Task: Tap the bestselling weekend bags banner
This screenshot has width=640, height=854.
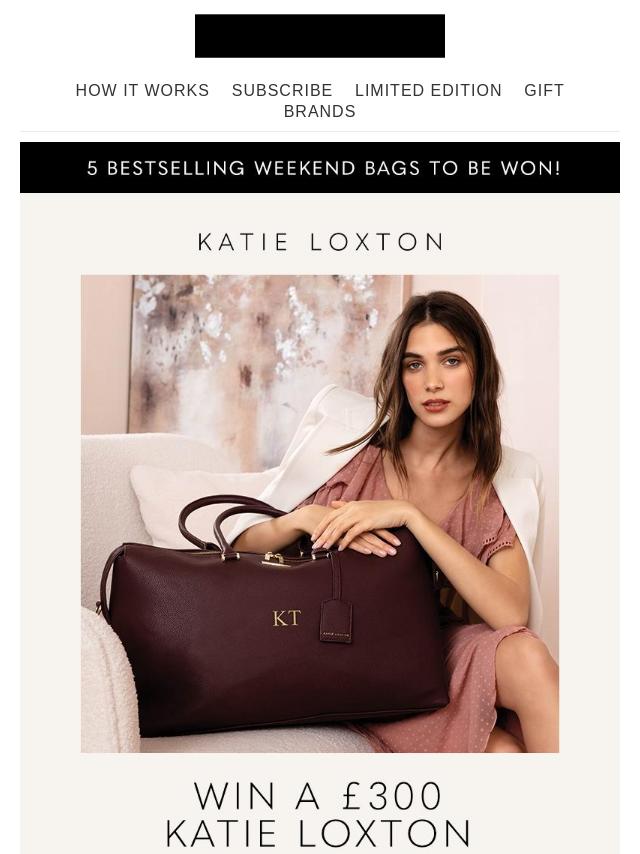Action: pyautogui.click(x=320, y=168)
